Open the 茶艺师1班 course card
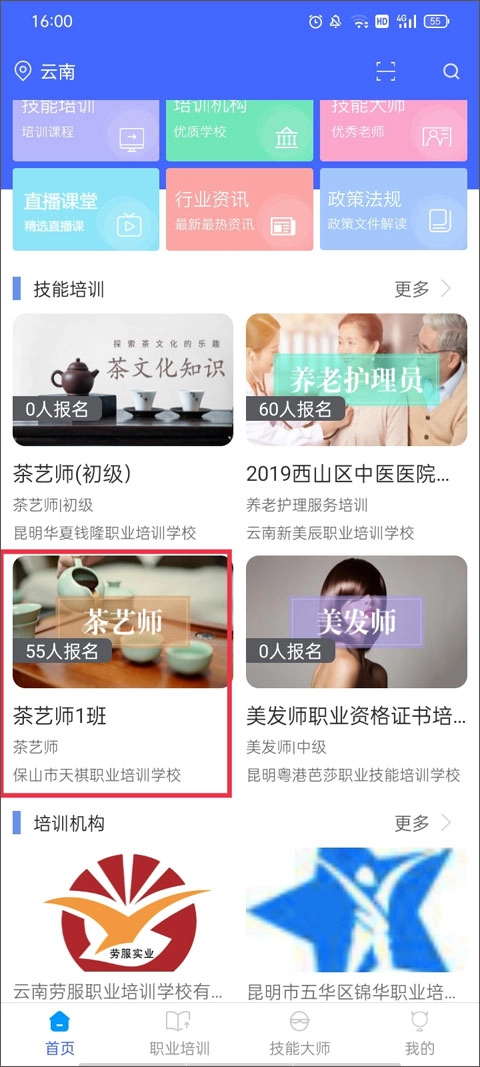 (x=117, y=672)
